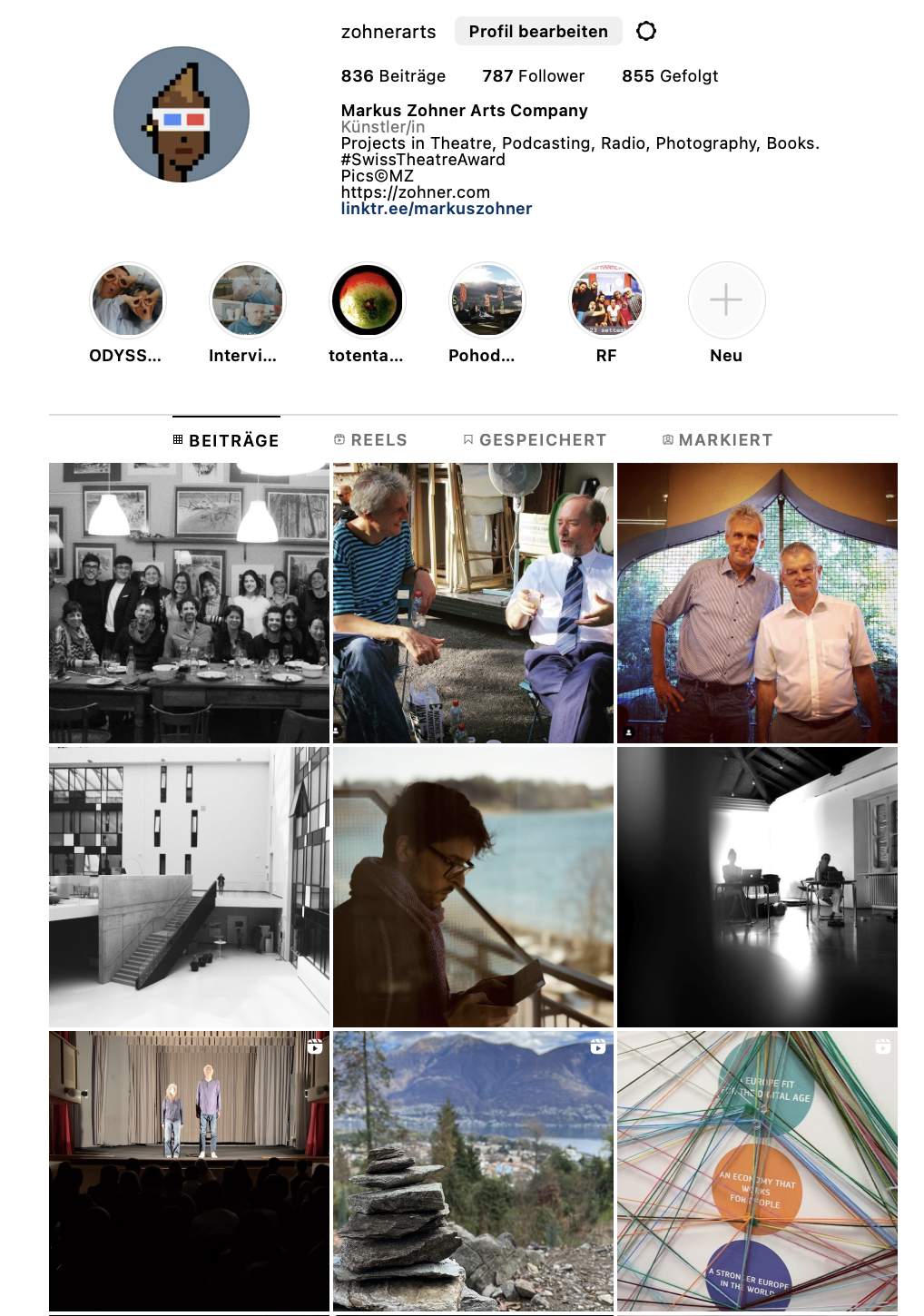Select the Beiträge tab

[226, 440]
